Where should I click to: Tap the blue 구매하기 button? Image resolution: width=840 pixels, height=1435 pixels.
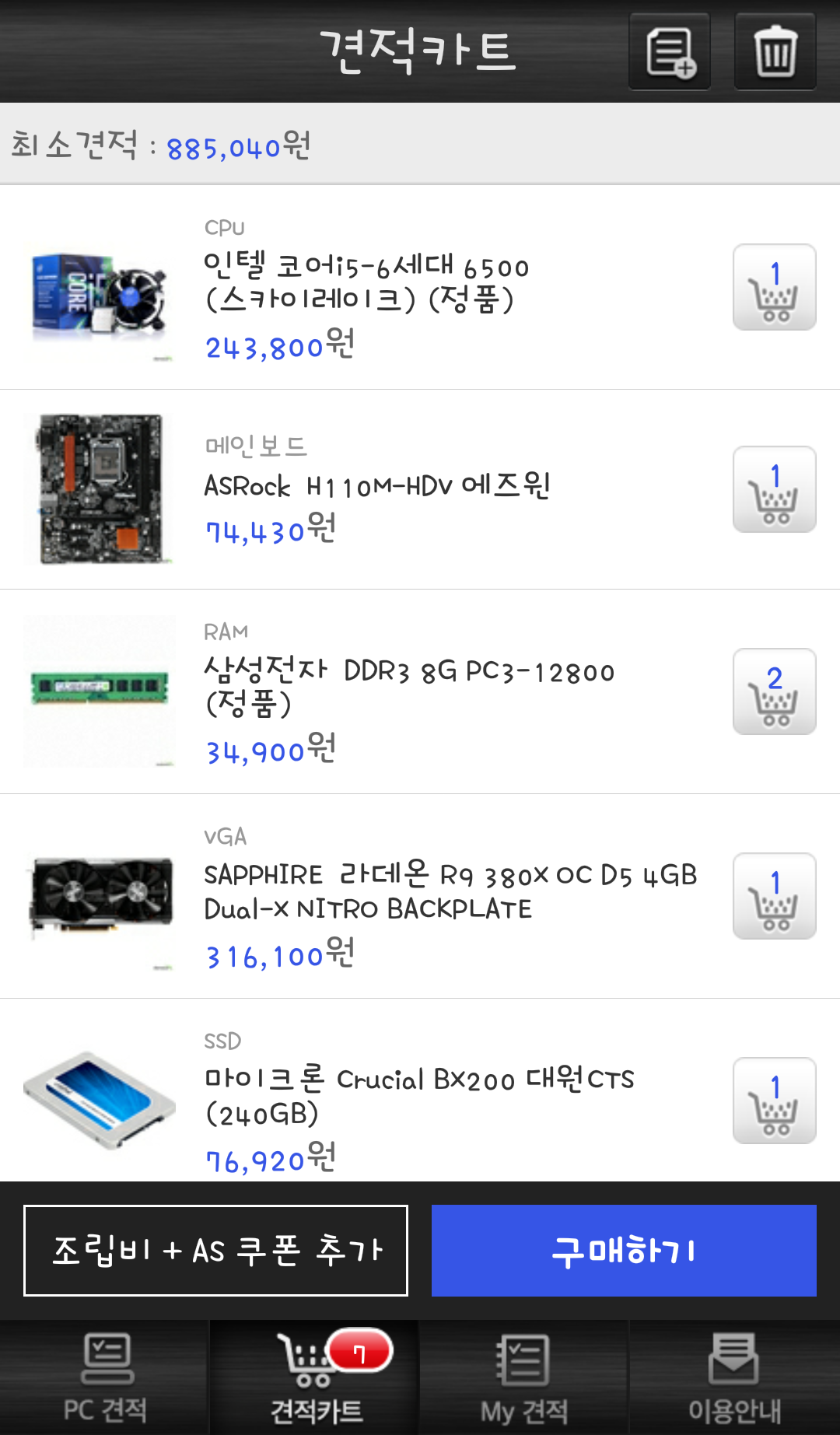624,1251
